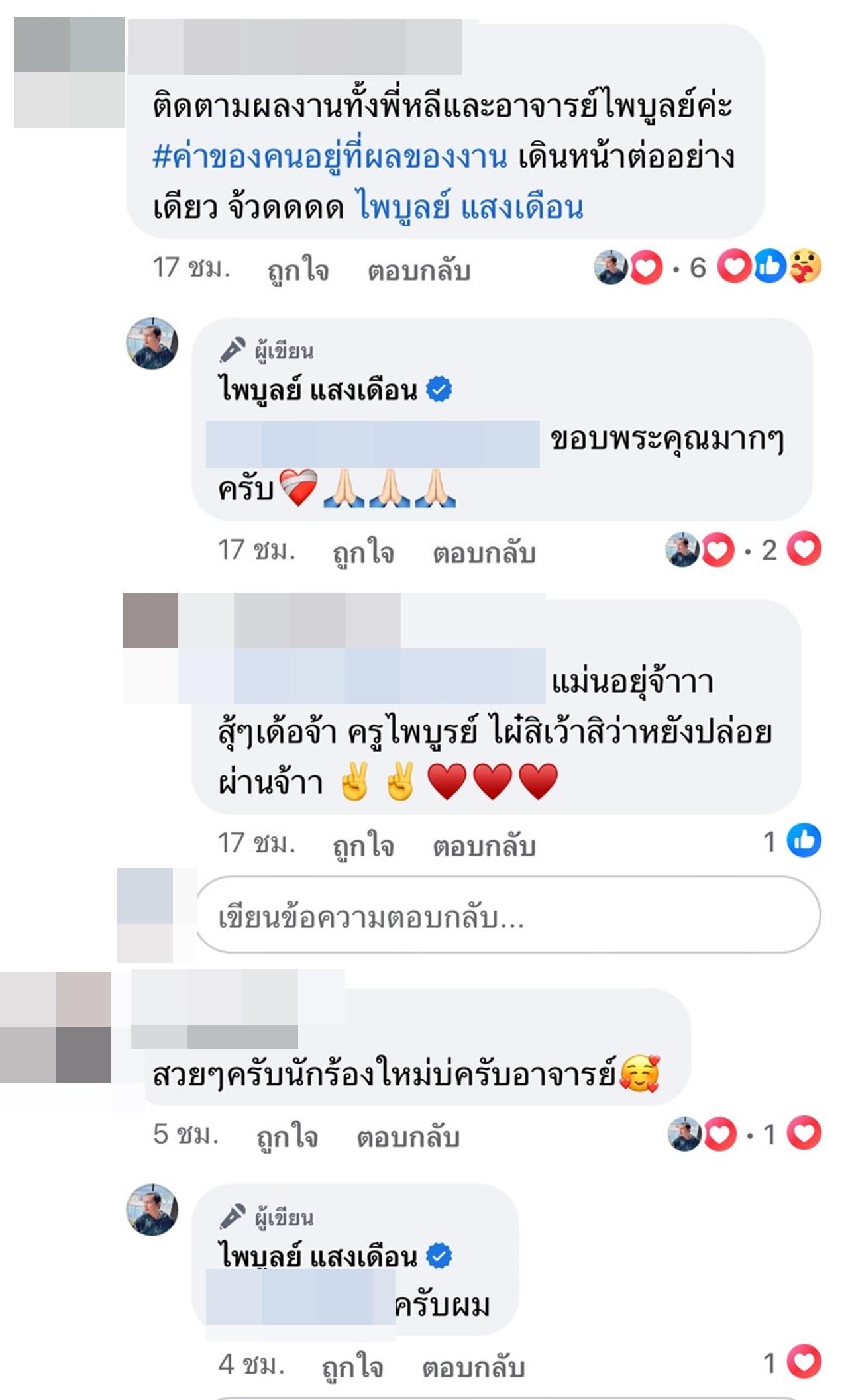Like the author's ขอบพระคุณมากๆ reply
The width and height of the screenshot is (848, 1400).
363,552
